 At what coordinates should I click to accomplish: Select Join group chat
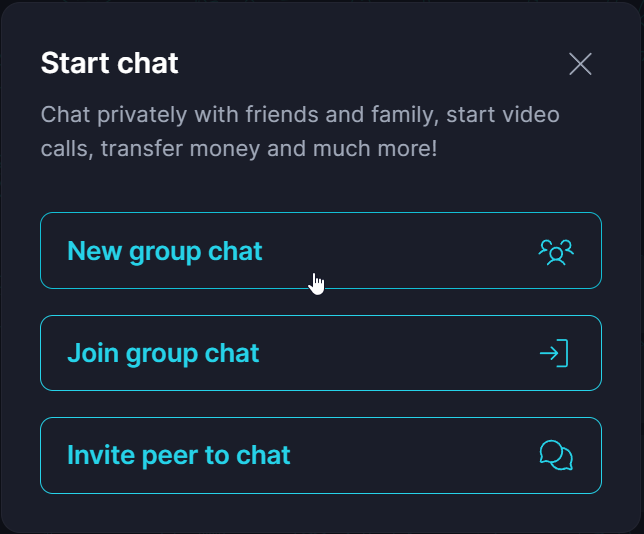pyautogui.click(x=320, y=353)
